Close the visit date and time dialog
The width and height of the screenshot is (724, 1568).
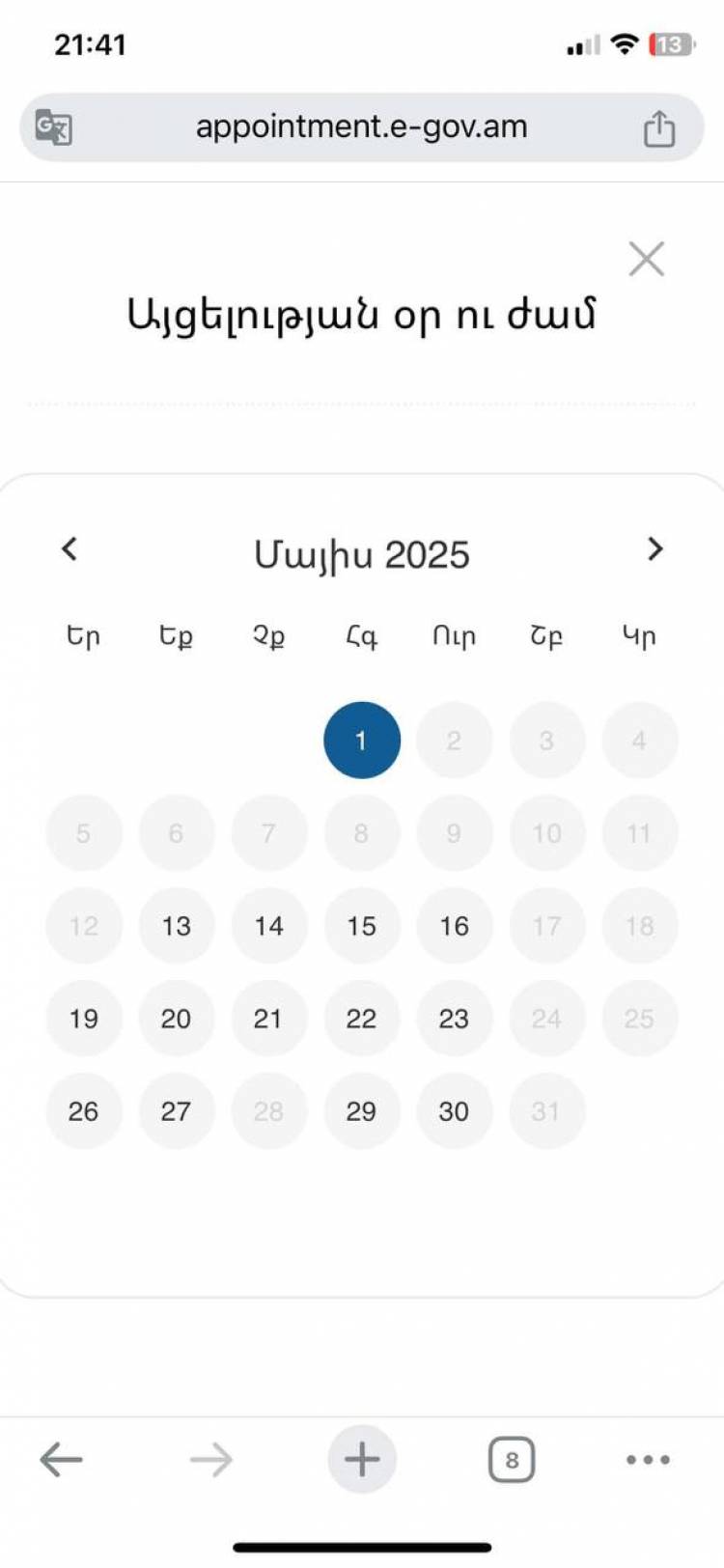tap(646, 259)
